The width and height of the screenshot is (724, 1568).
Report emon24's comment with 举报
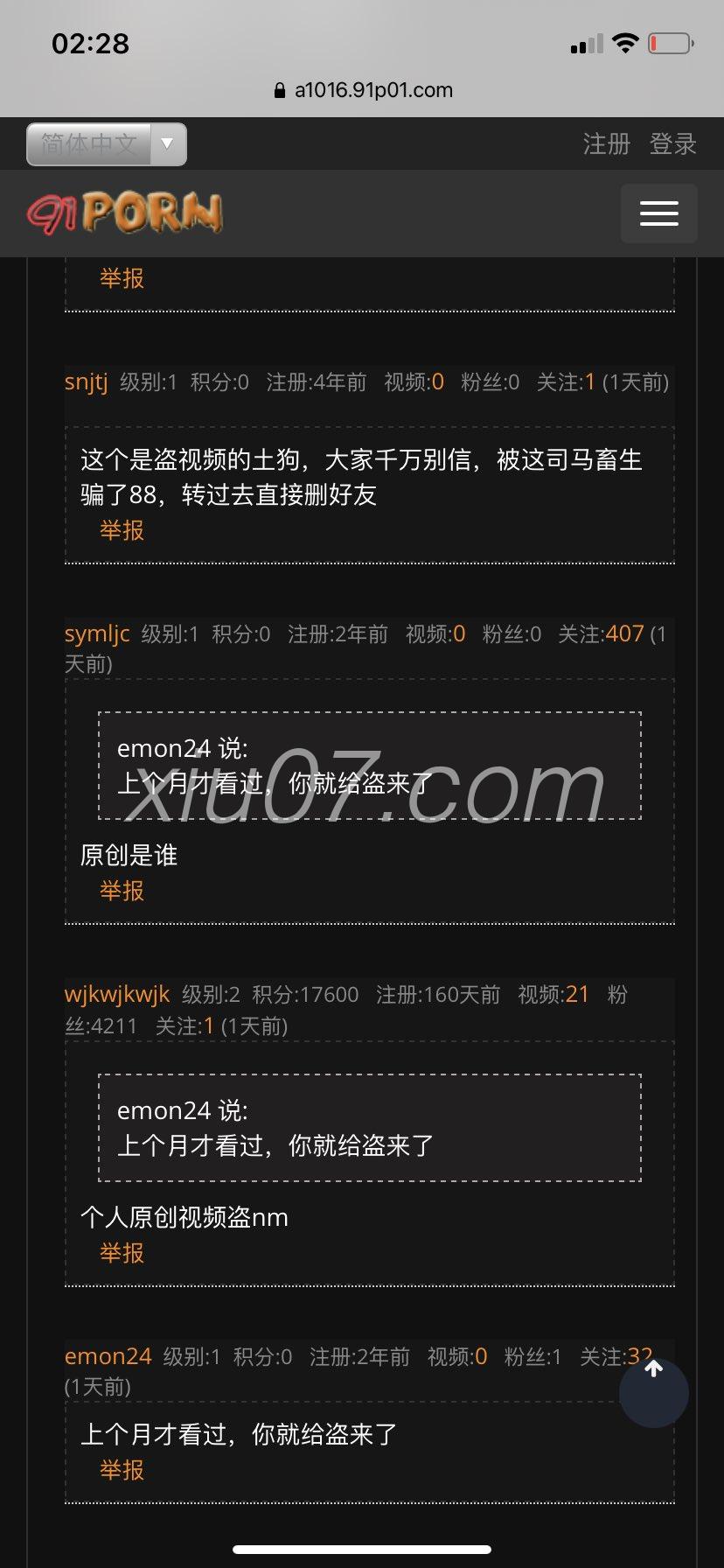122,1470
